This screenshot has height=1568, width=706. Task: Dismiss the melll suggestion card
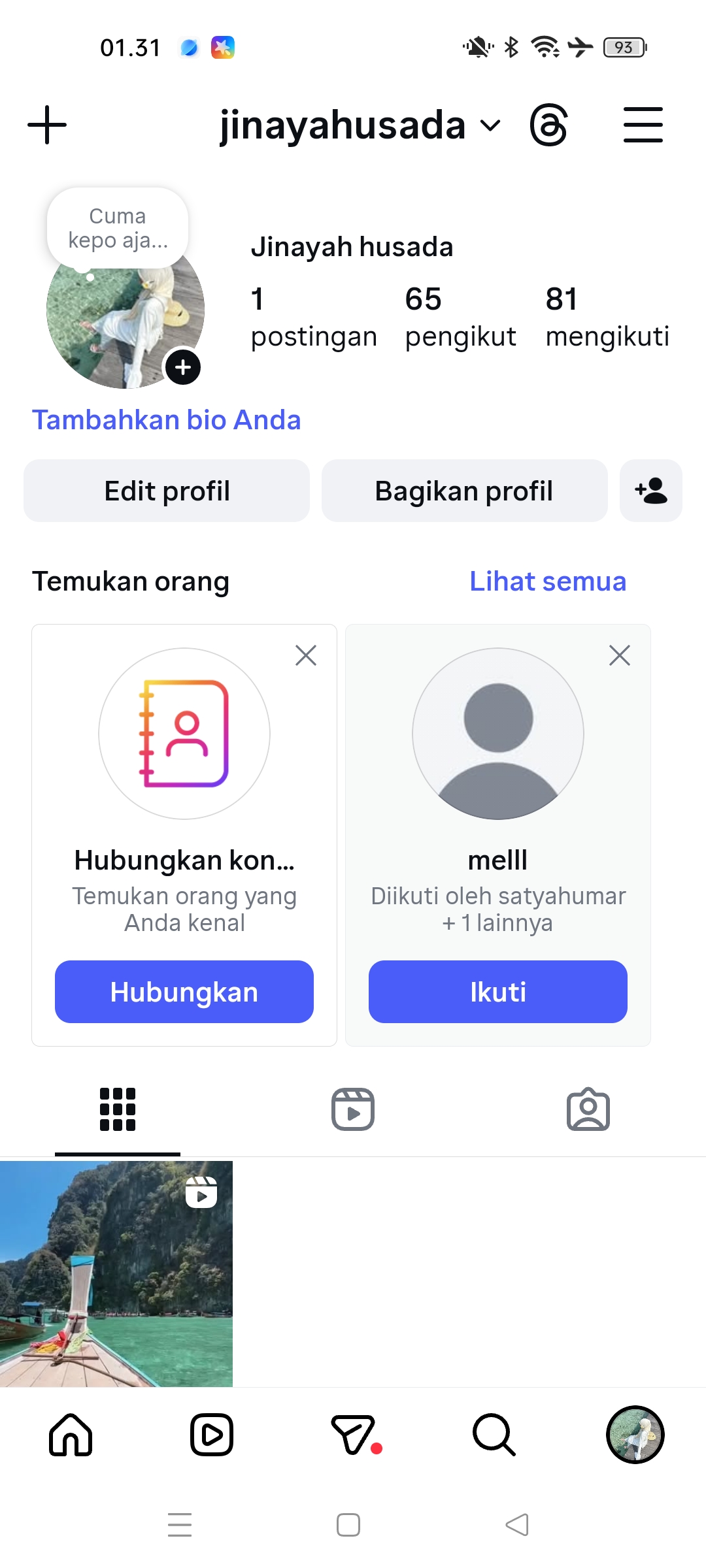(x=620, y=655)
